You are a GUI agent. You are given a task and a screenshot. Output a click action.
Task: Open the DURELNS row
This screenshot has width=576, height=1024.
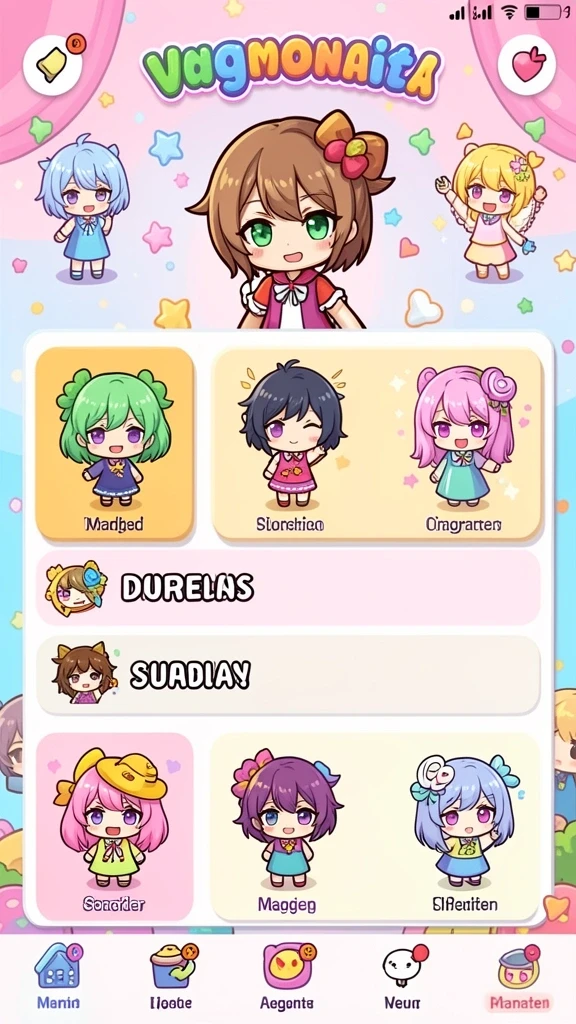(x=288, y=588)
